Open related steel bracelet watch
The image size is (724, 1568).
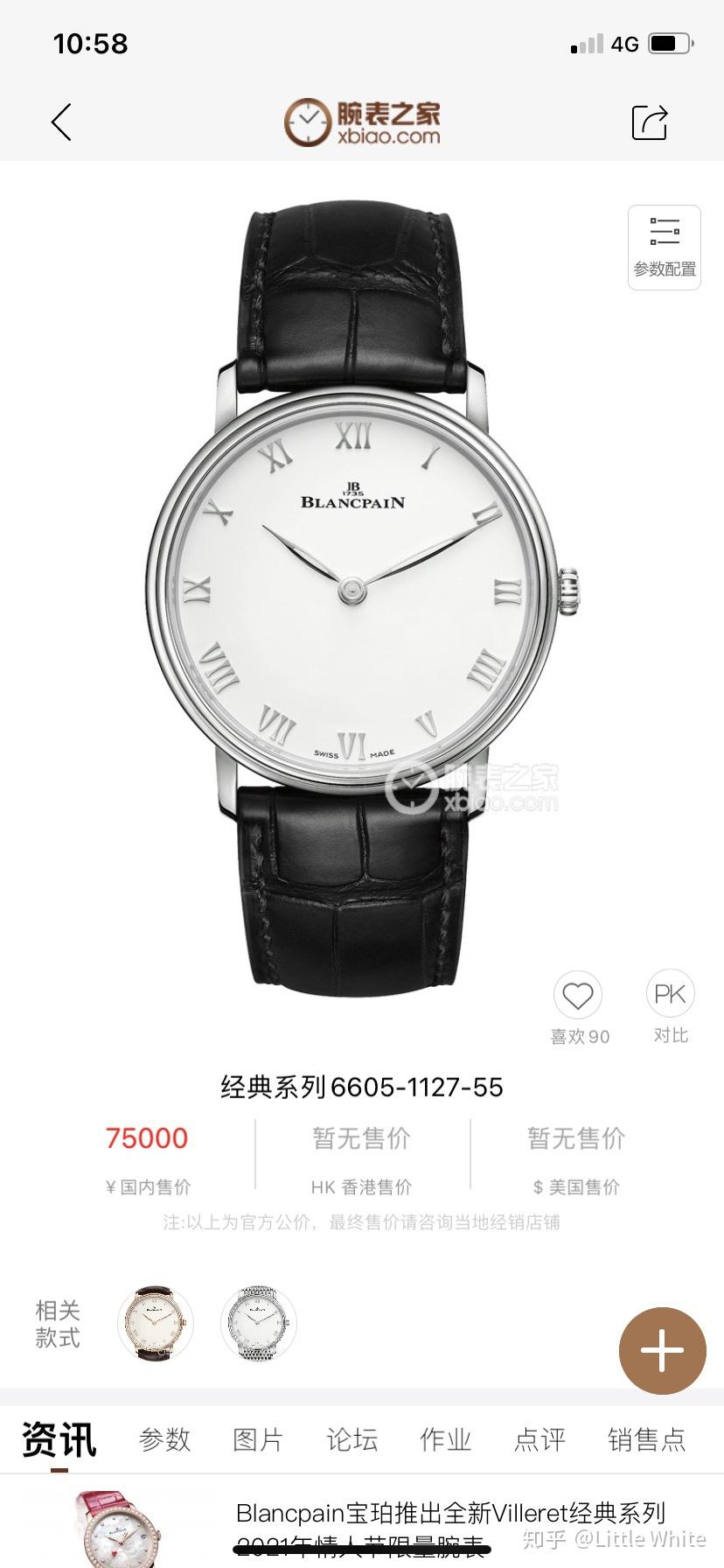click(260, 1322)
